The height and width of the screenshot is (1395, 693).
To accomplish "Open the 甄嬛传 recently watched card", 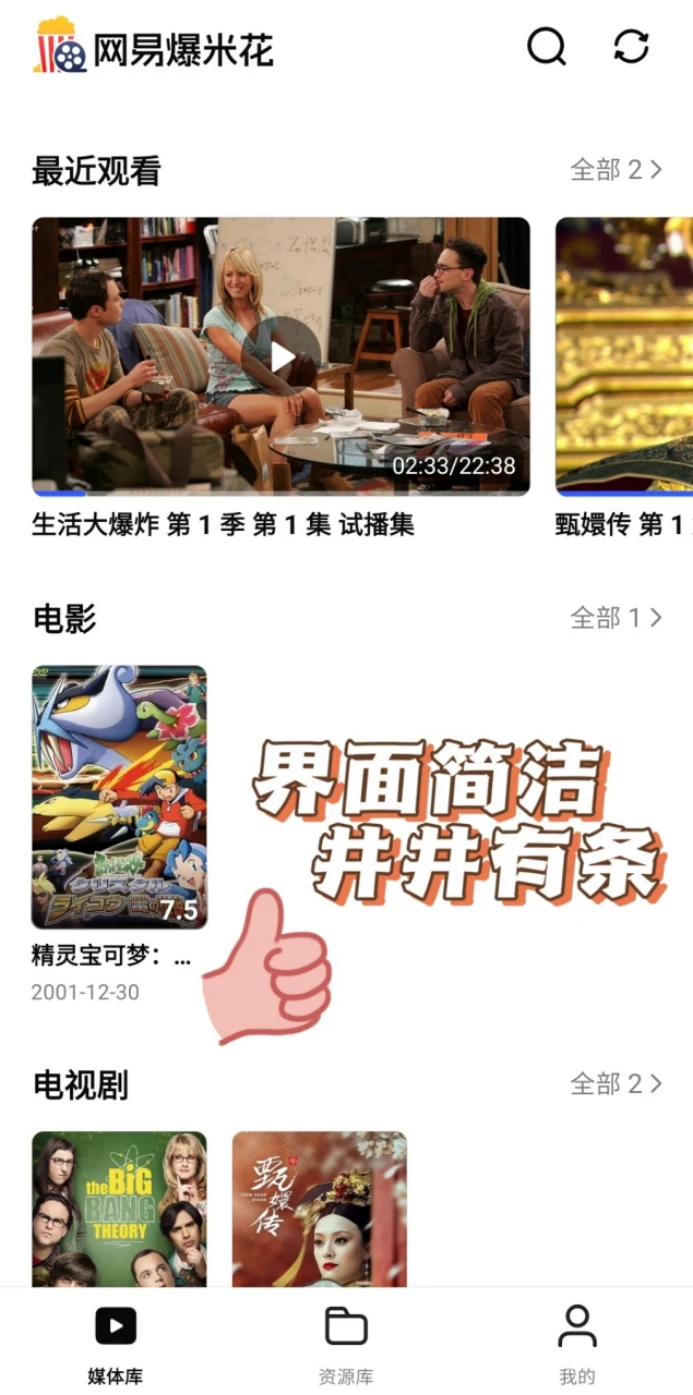I will point(625,356).
